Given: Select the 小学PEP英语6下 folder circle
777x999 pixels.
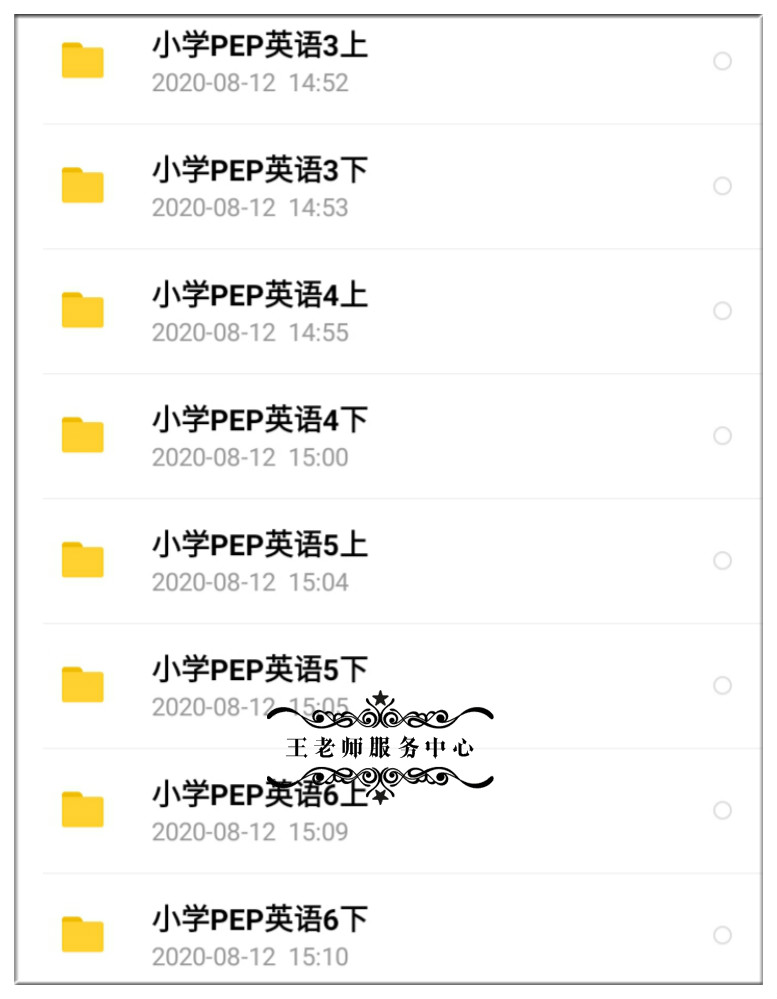Looking at the screenshot, I should (722, 935).
